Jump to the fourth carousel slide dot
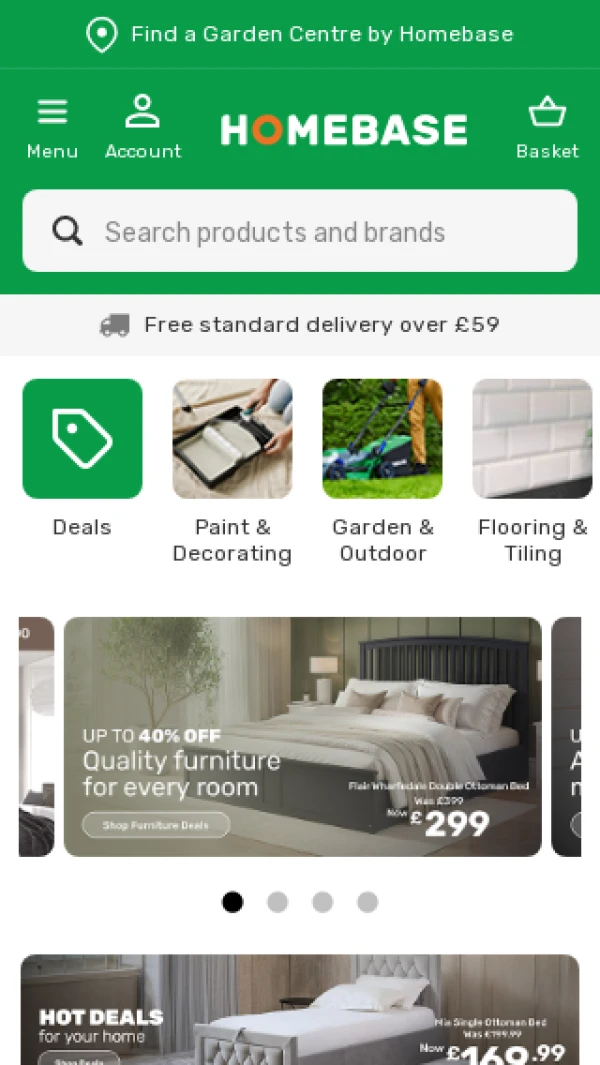600x1065 pixels. [x=367, y=902]
